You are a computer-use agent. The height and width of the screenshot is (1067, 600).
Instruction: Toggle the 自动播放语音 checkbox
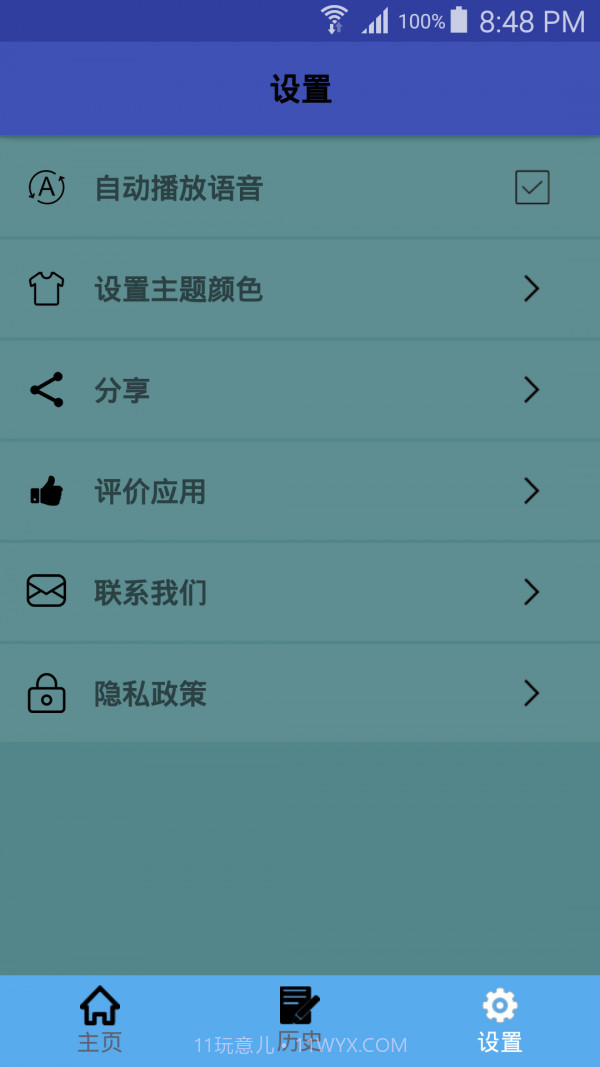pyautogui.click(x=532, y=187)
